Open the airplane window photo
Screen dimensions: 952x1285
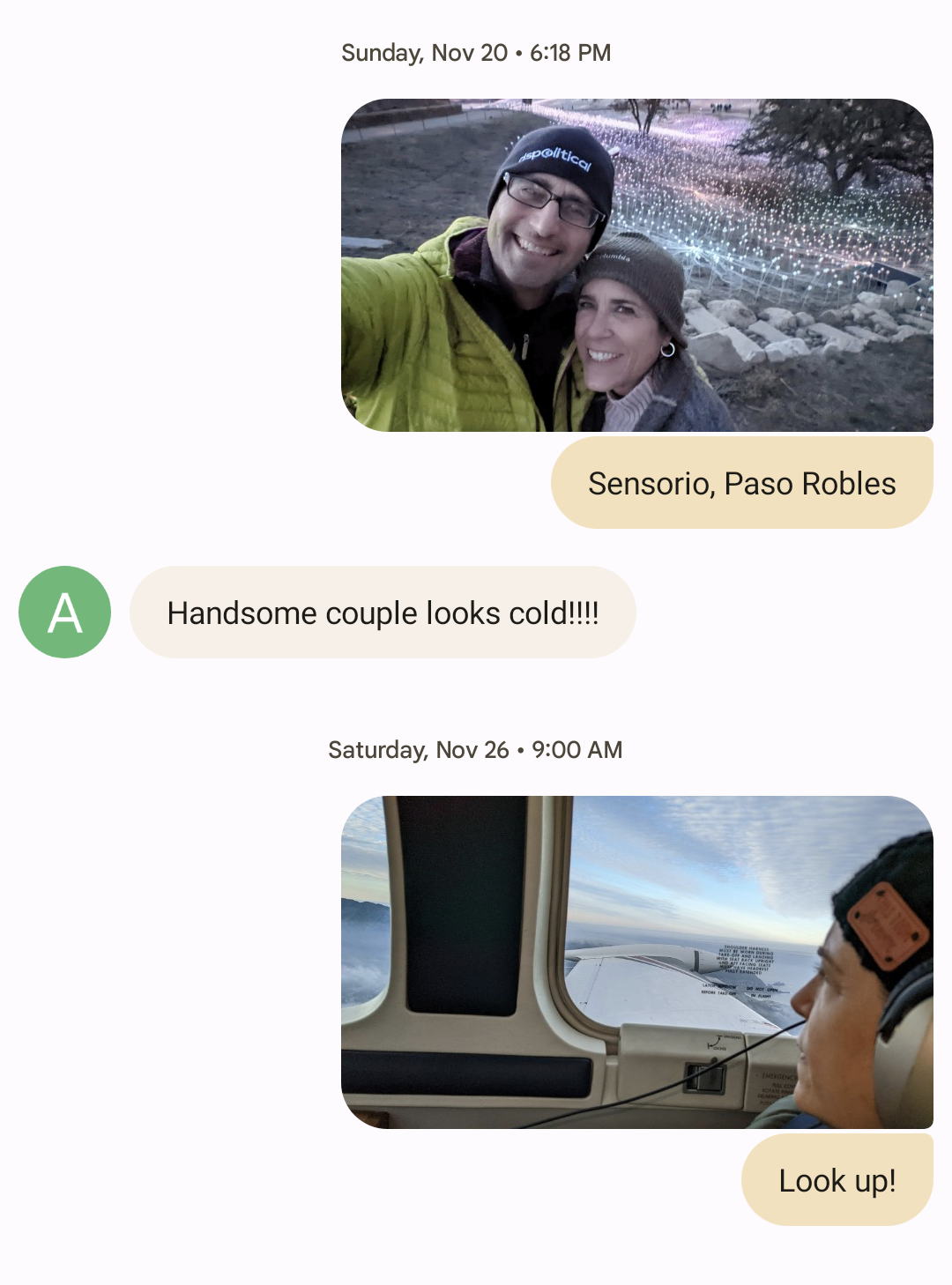(636, 962)
